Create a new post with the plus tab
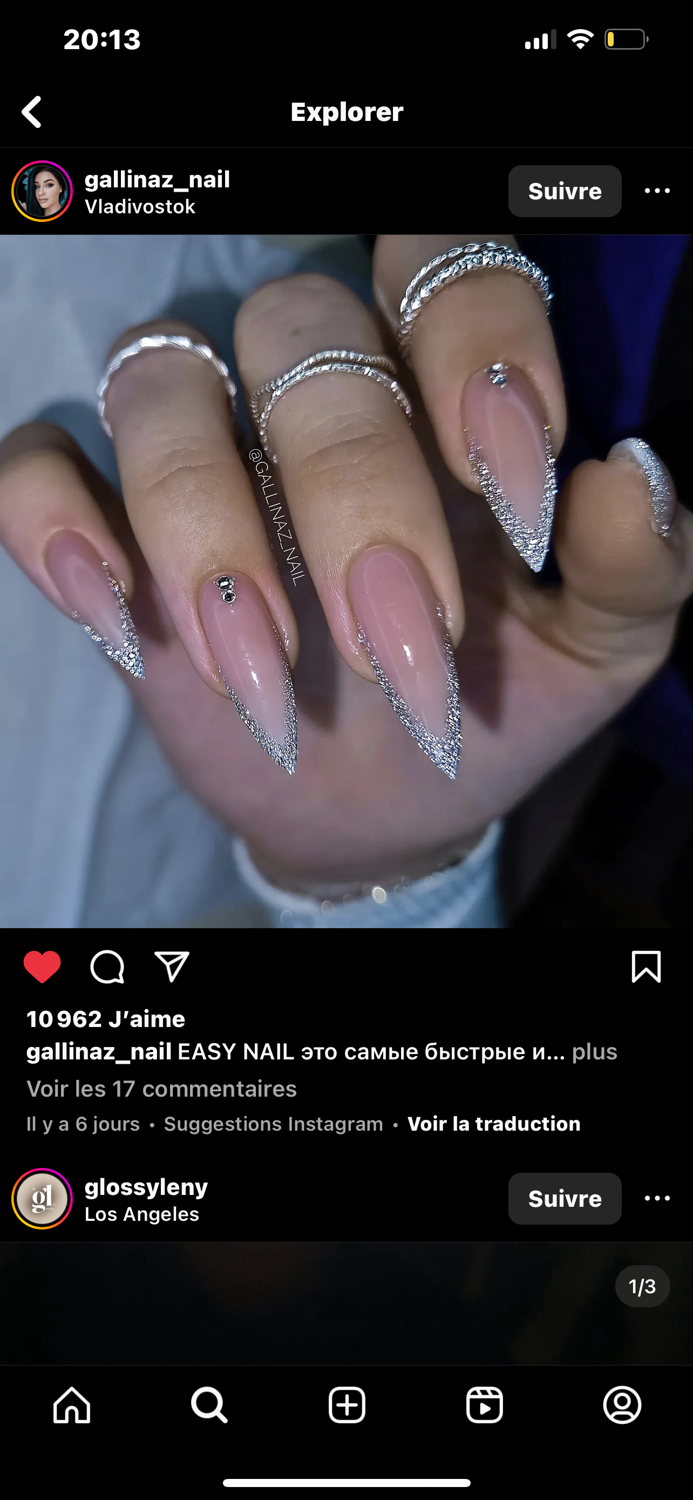The width and height of the screenshot is (693, 1500). click(x=347, y=1406)
